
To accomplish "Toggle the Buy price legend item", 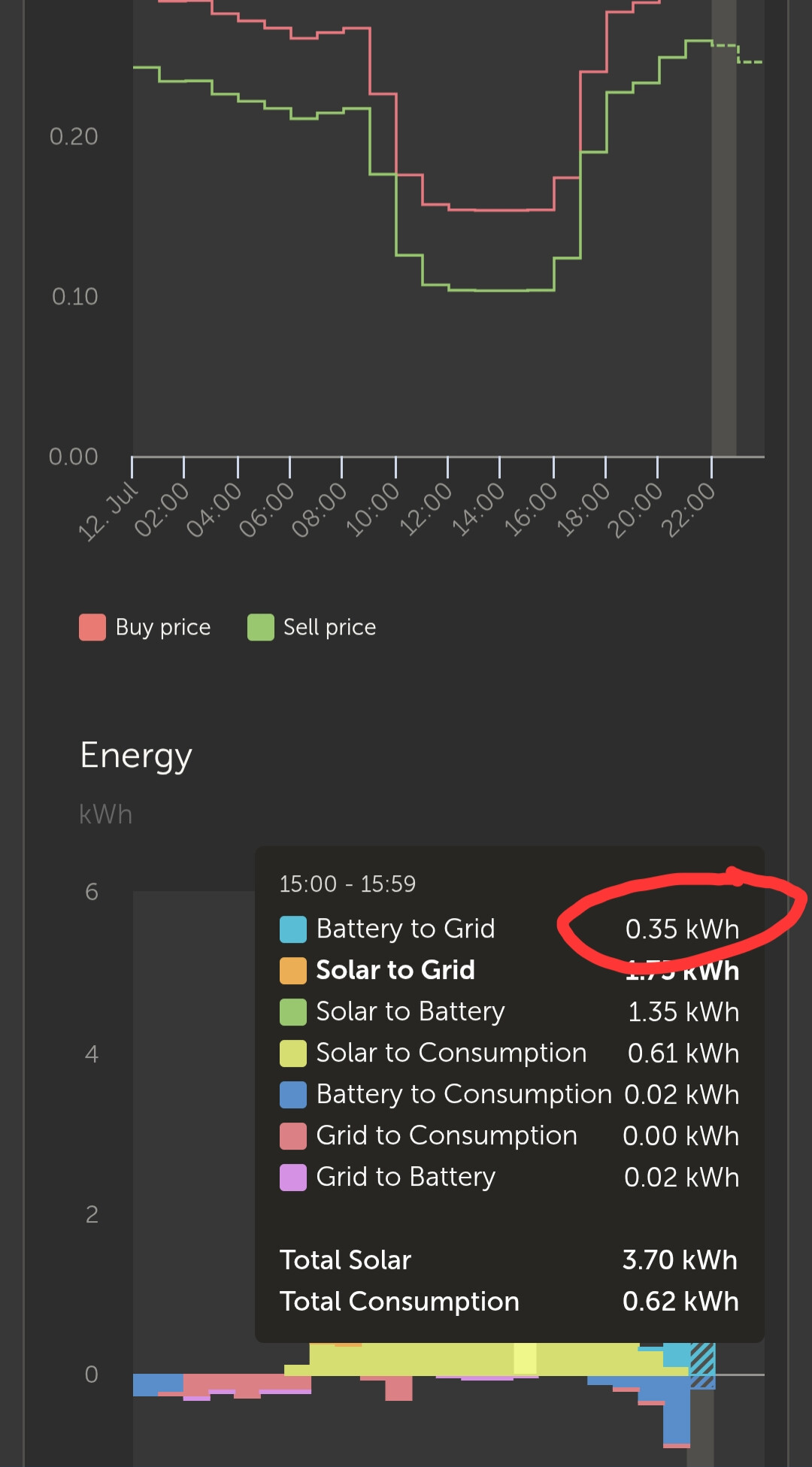I will tap(145, 627).
